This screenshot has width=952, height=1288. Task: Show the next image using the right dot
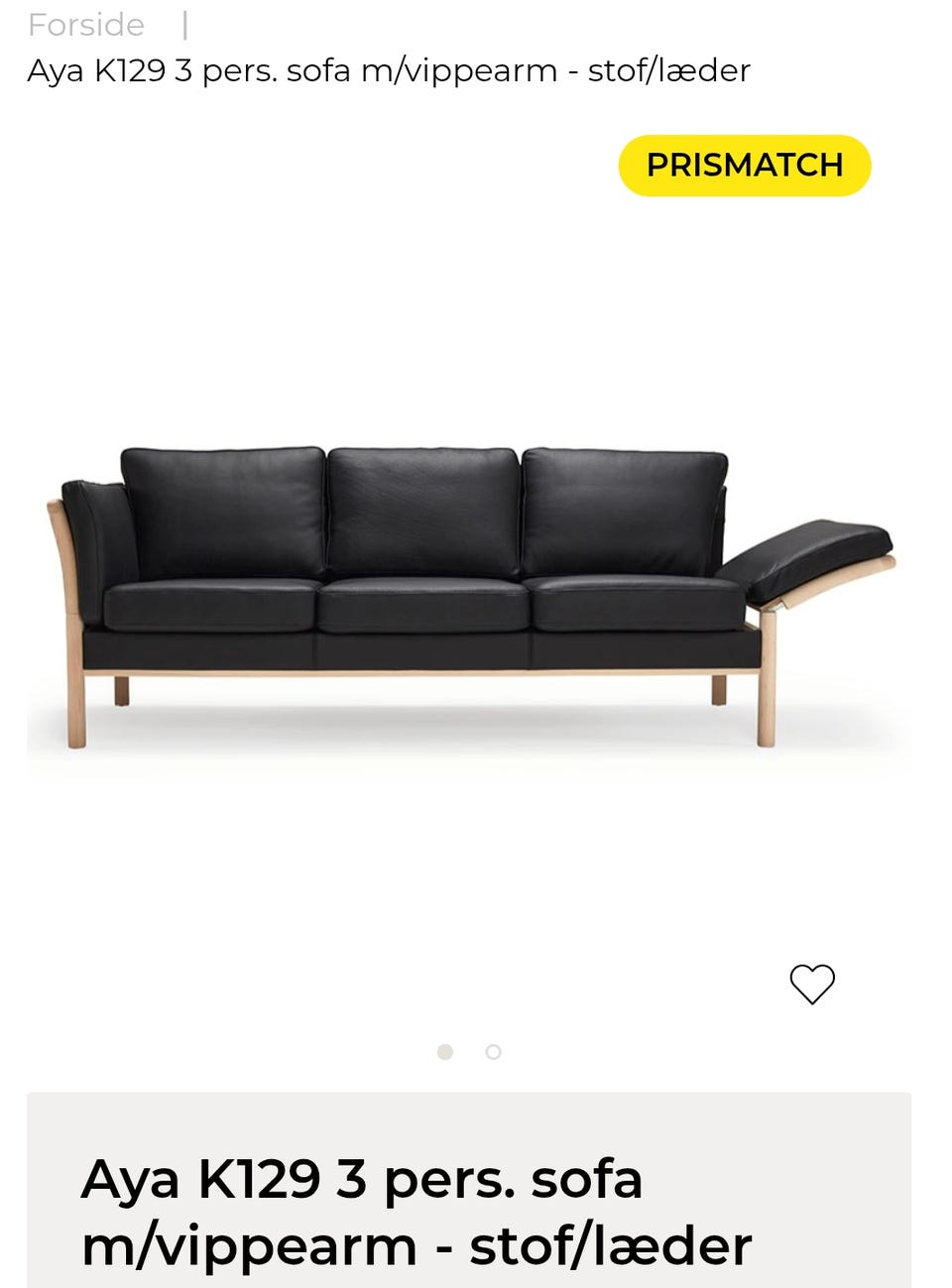point(493,1052)
